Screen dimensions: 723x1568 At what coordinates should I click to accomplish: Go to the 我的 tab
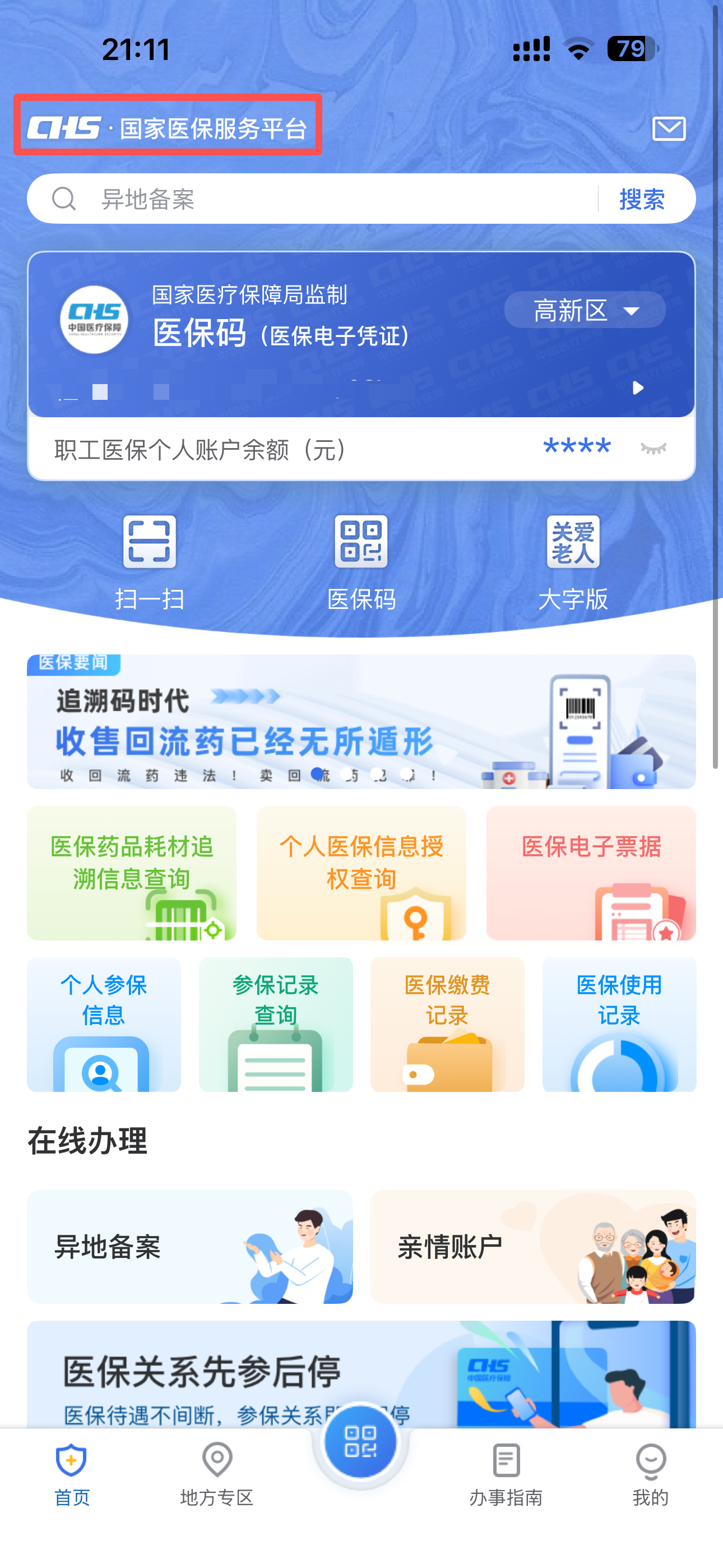(651, 1474)
